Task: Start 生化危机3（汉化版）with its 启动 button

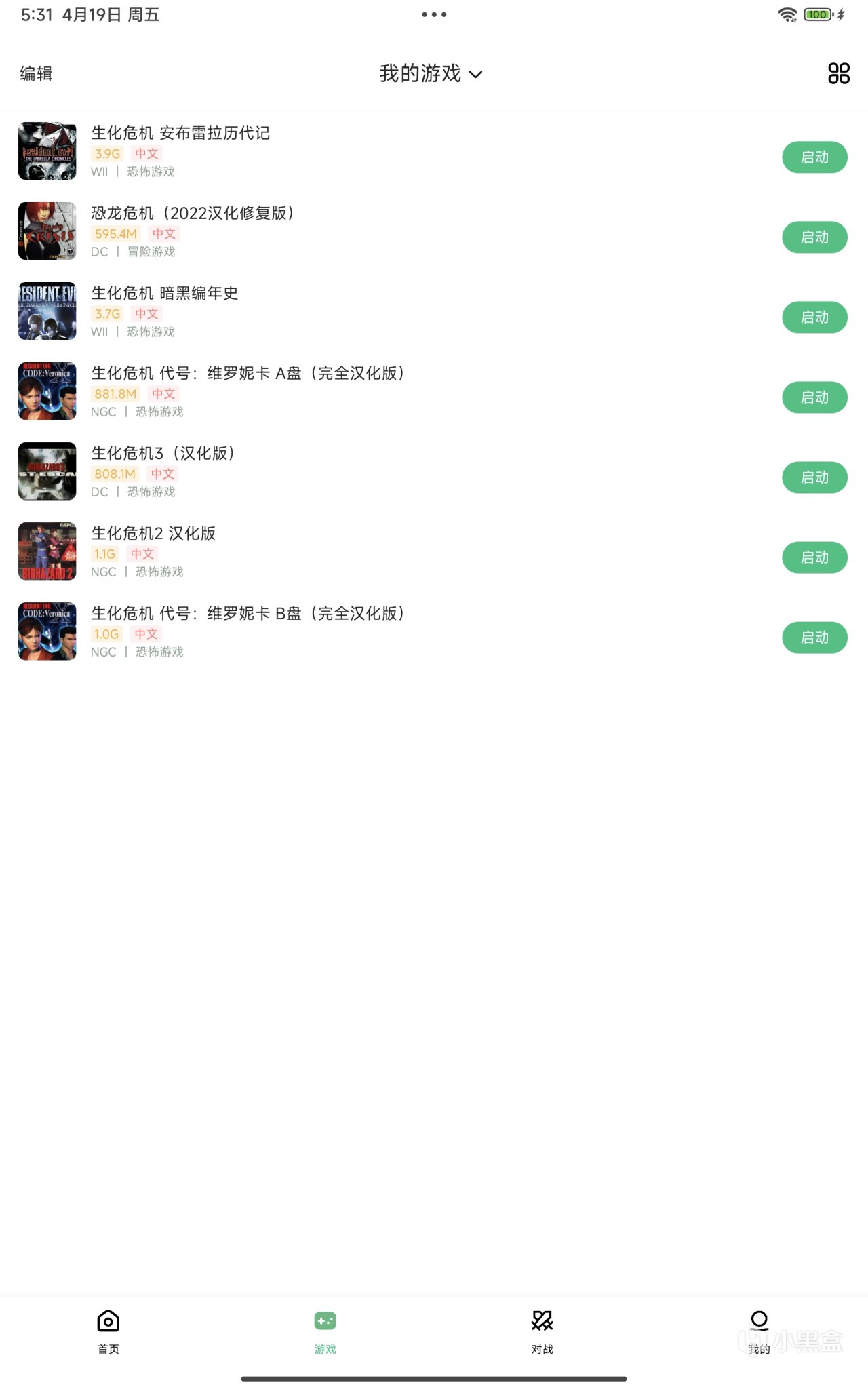Action: click(814, 477)
